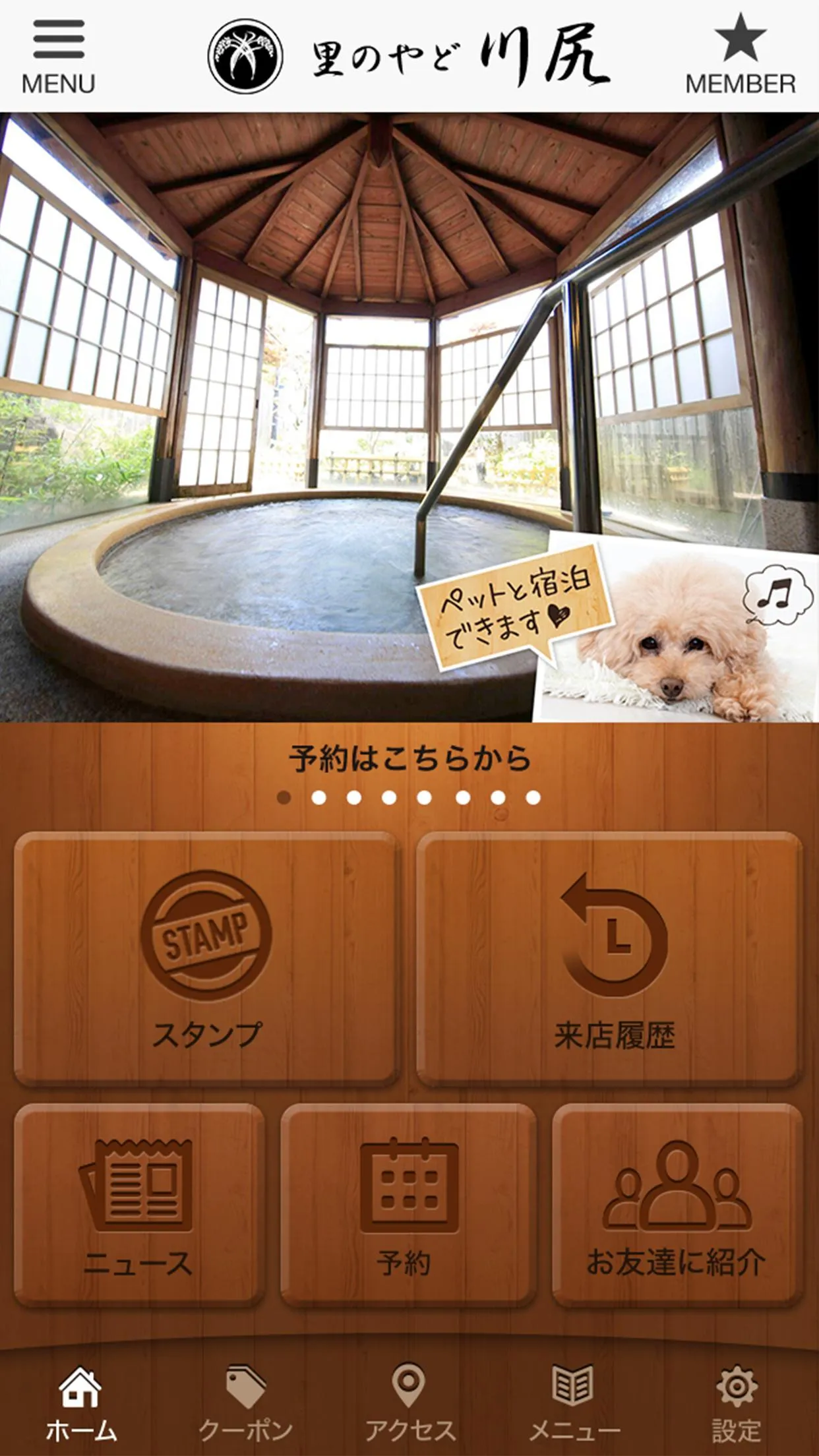Image resolution: width=819 pixels, height=1456 pixels.
Task: Open the スタンプ stamp card
Action: 206,959
